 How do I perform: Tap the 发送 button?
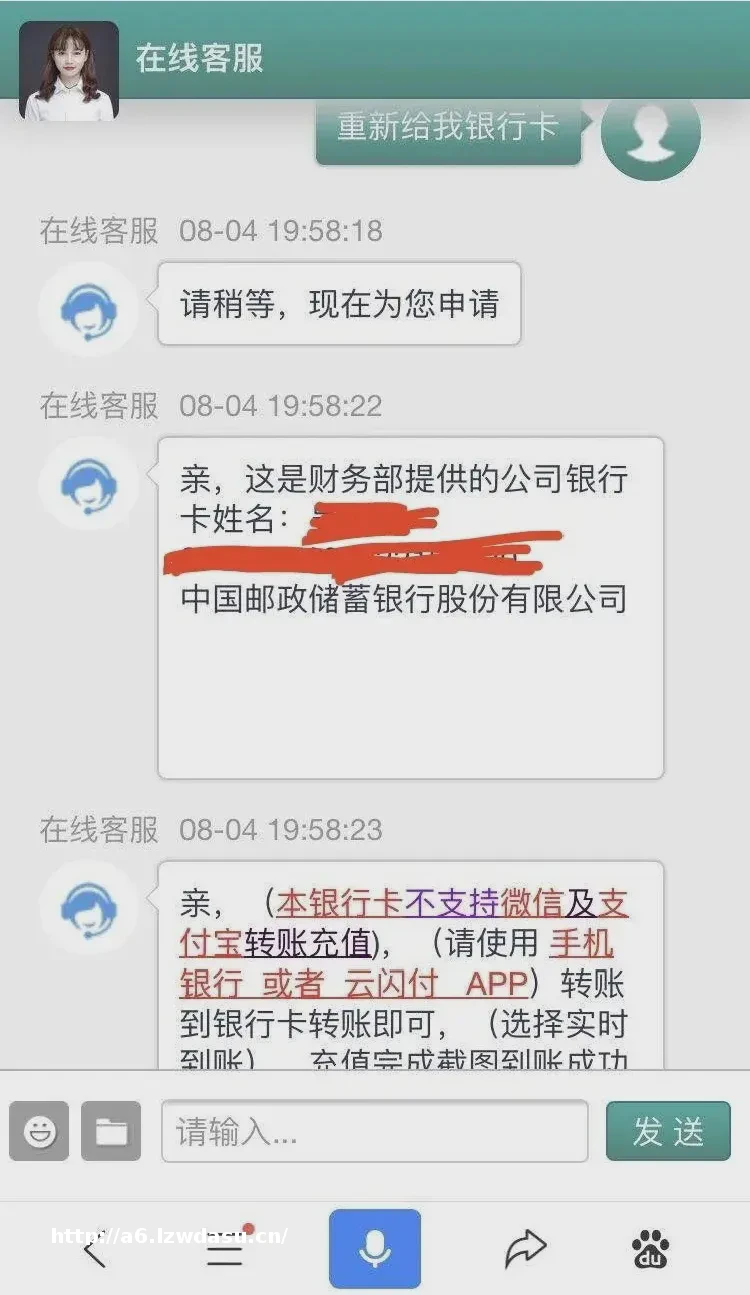pyautogui.click(x=668, y=1131)
